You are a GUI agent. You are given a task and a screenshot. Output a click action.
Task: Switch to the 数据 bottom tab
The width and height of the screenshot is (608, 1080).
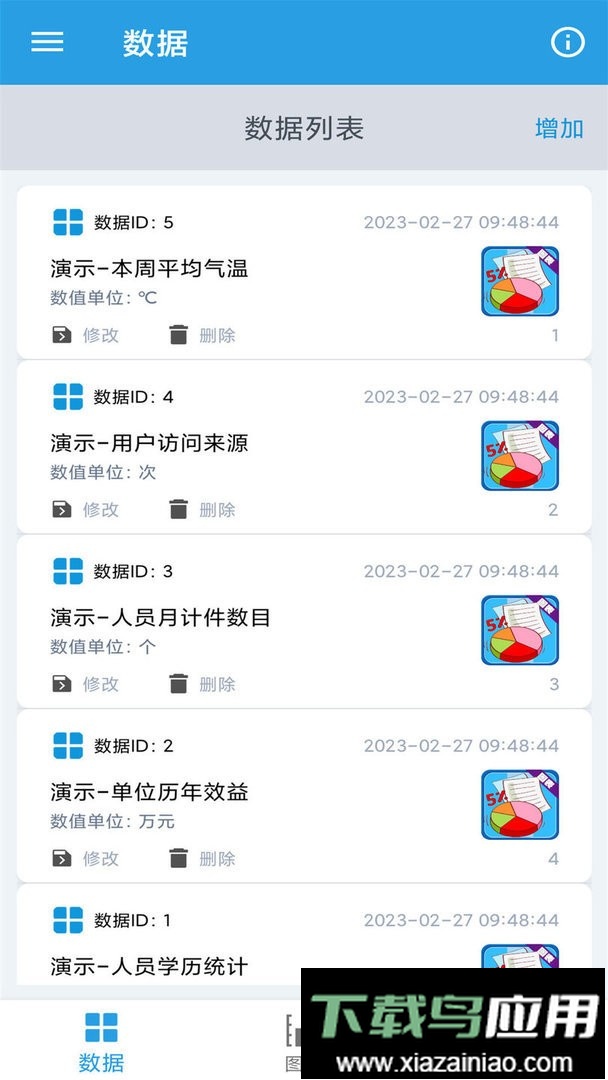101,1040
